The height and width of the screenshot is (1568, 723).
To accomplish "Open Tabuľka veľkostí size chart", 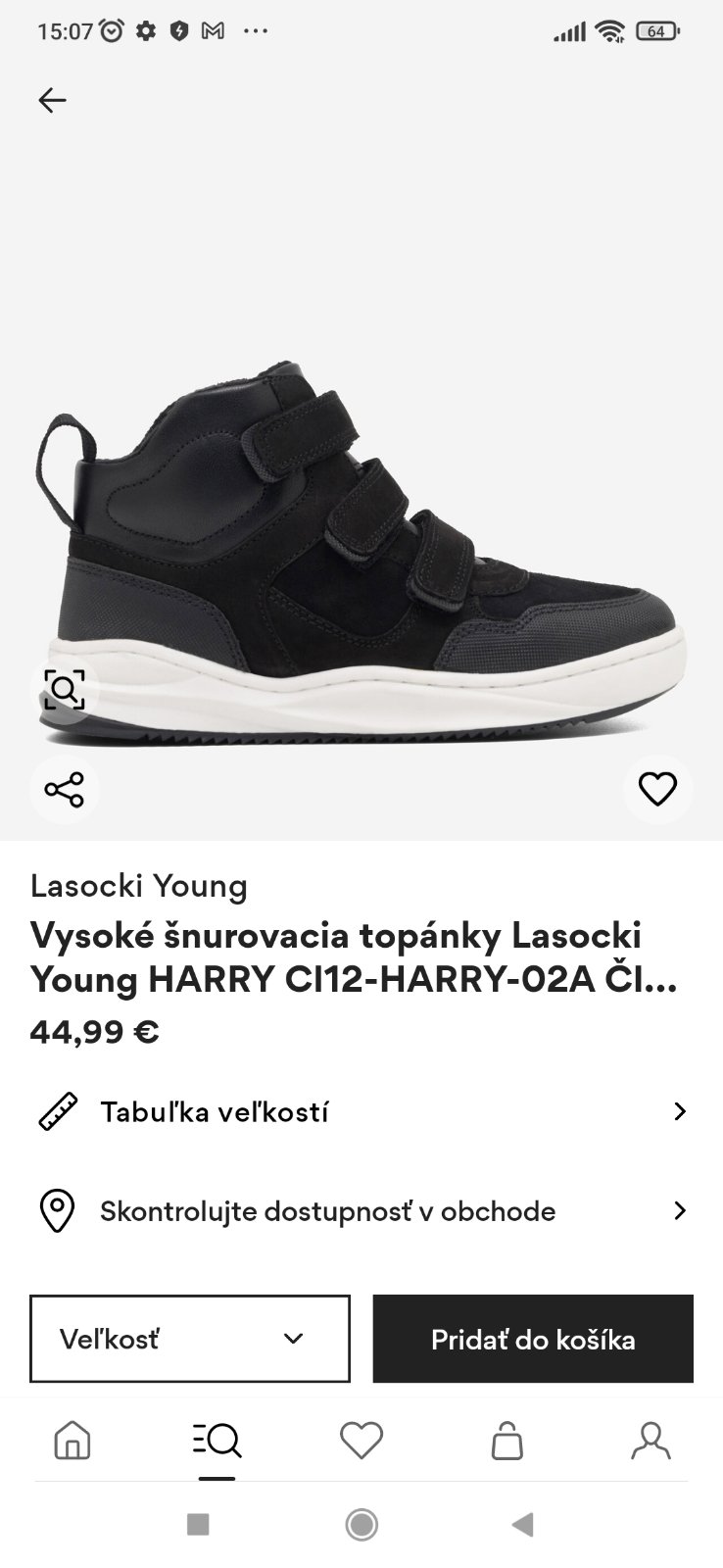I will point(361,1111).
